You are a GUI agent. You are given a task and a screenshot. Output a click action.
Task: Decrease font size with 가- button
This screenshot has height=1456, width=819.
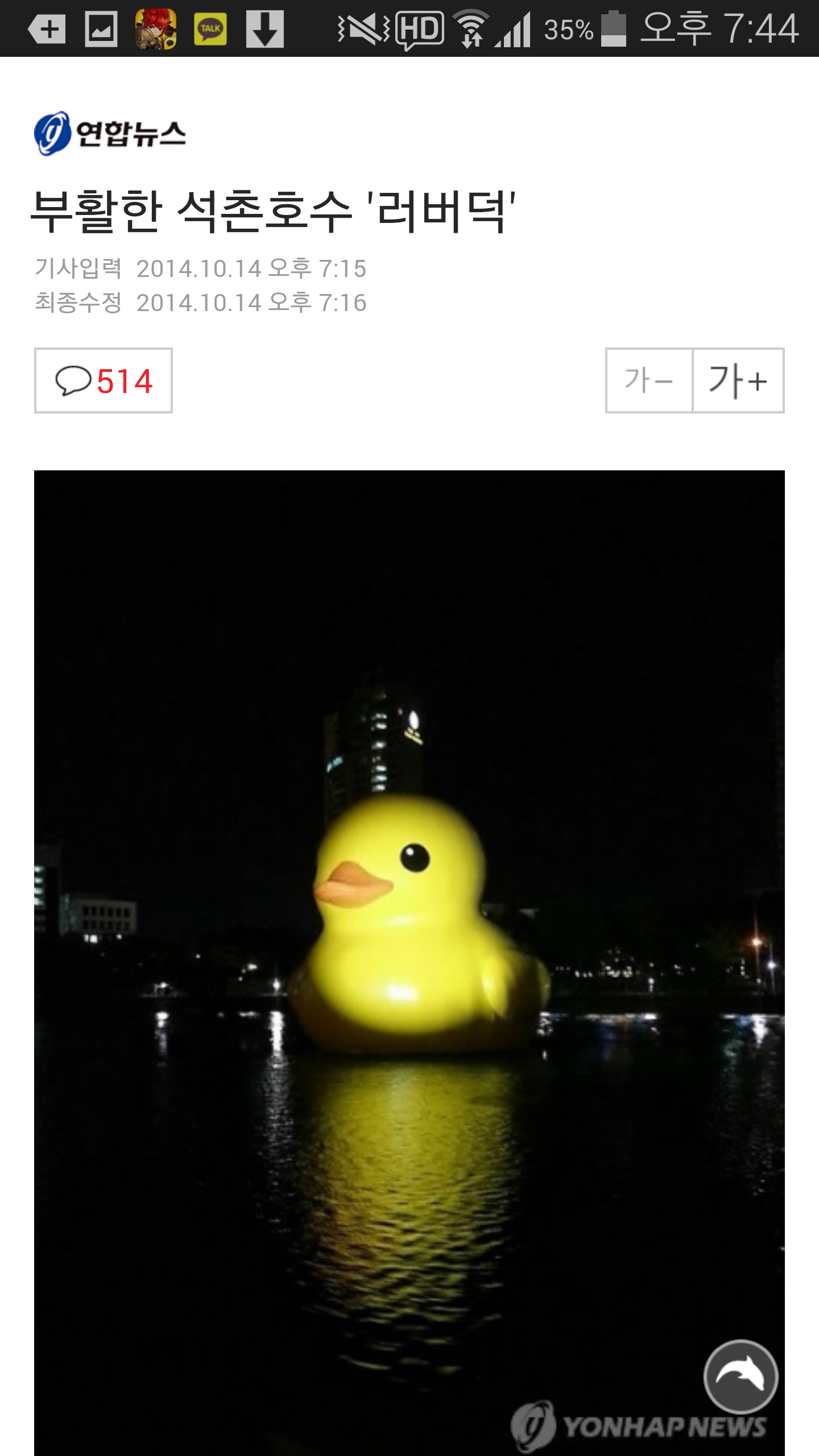(x=649, y=380)
